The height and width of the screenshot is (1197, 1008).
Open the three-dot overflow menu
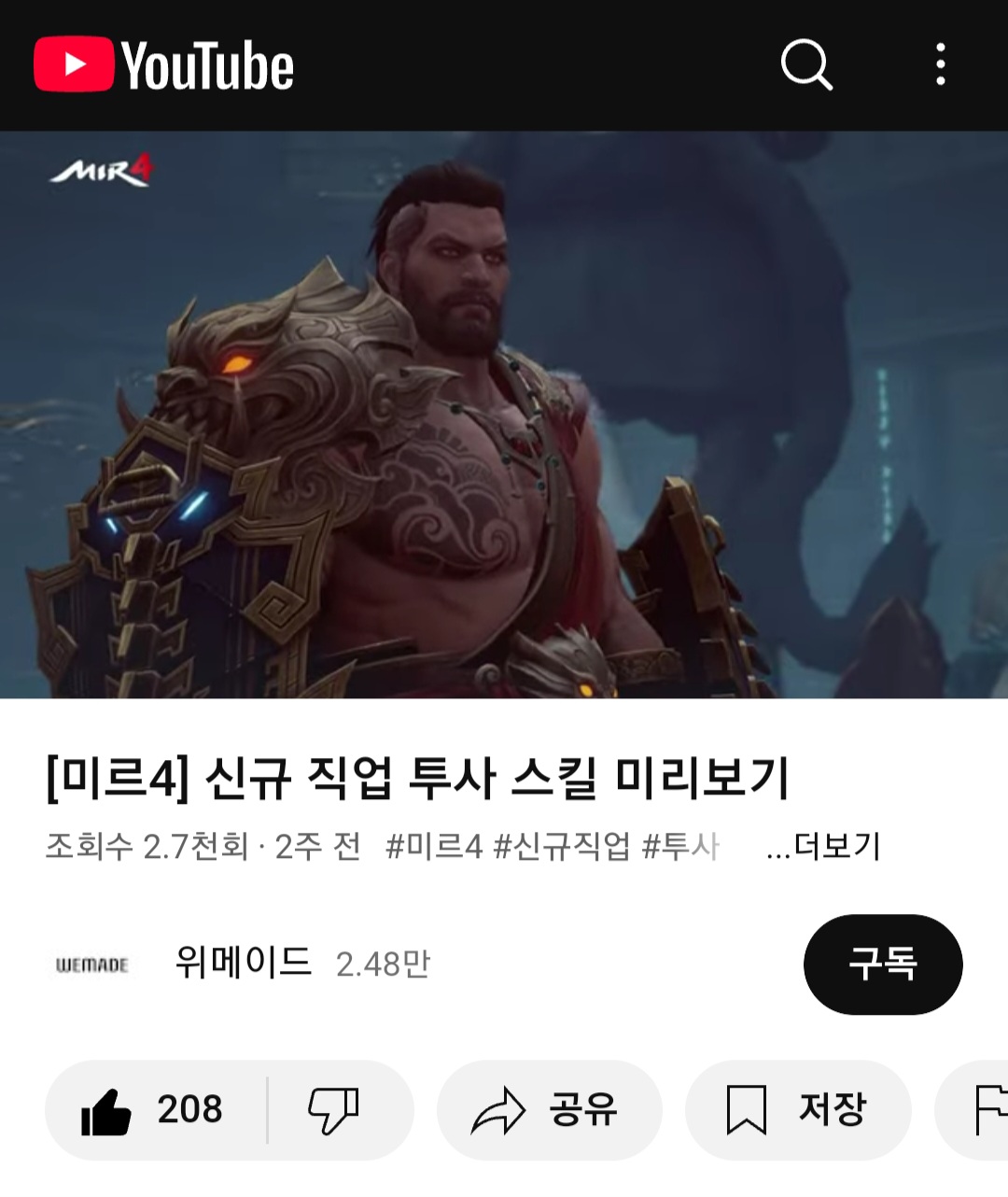(x=940, y=64)
